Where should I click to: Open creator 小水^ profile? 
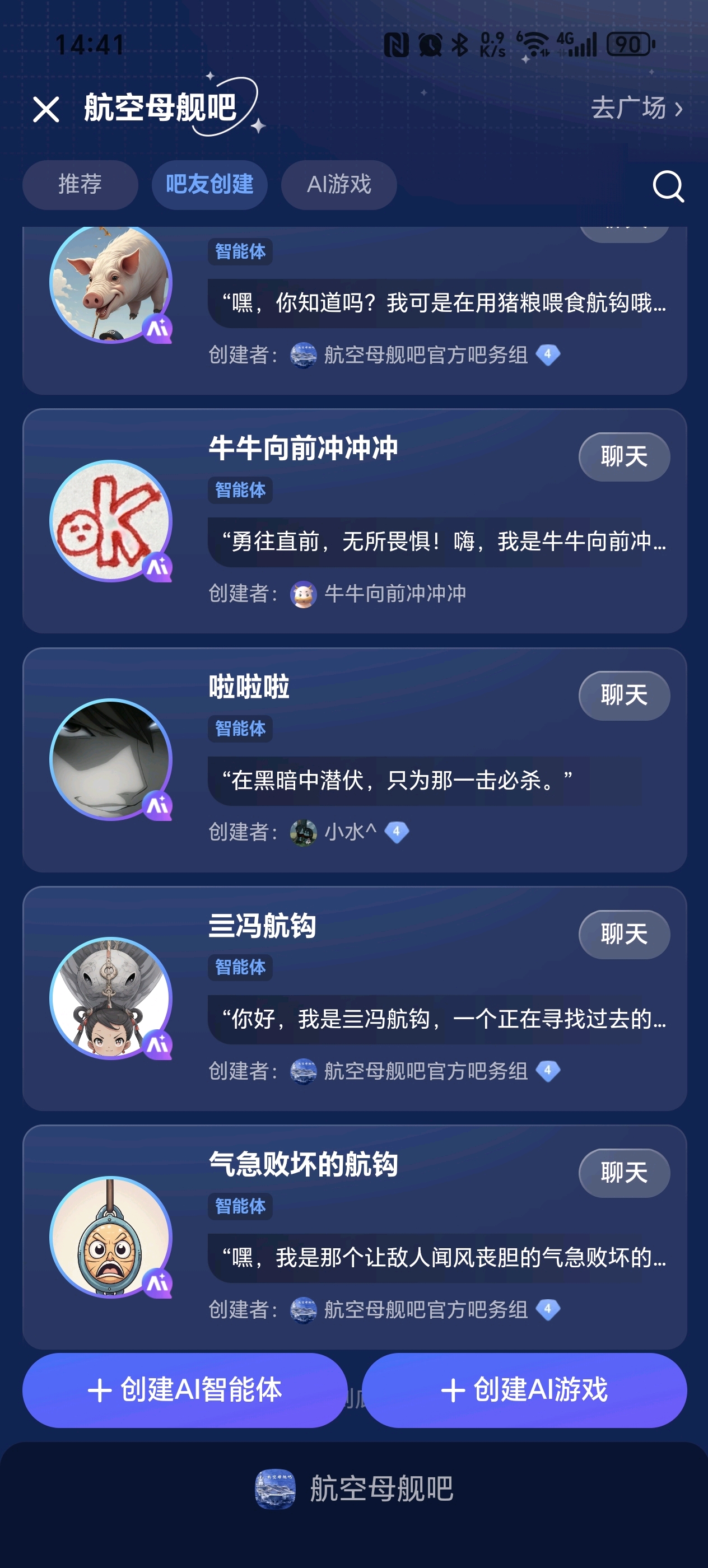[350, 832]
